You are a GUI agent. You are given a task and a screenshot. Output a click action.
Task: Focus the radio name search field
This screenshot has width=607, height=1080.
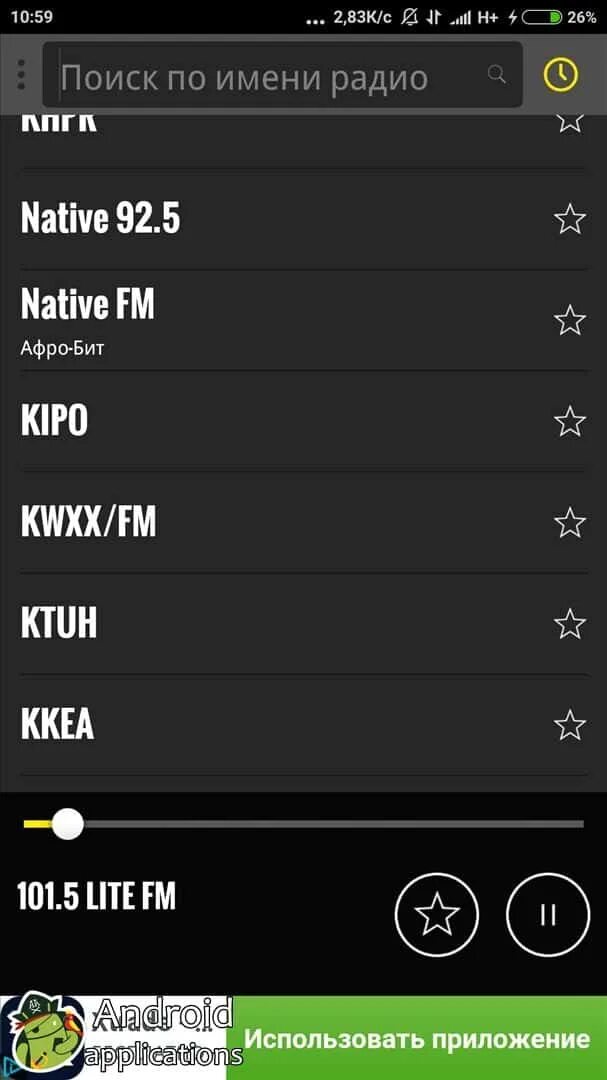coord(270,77)
